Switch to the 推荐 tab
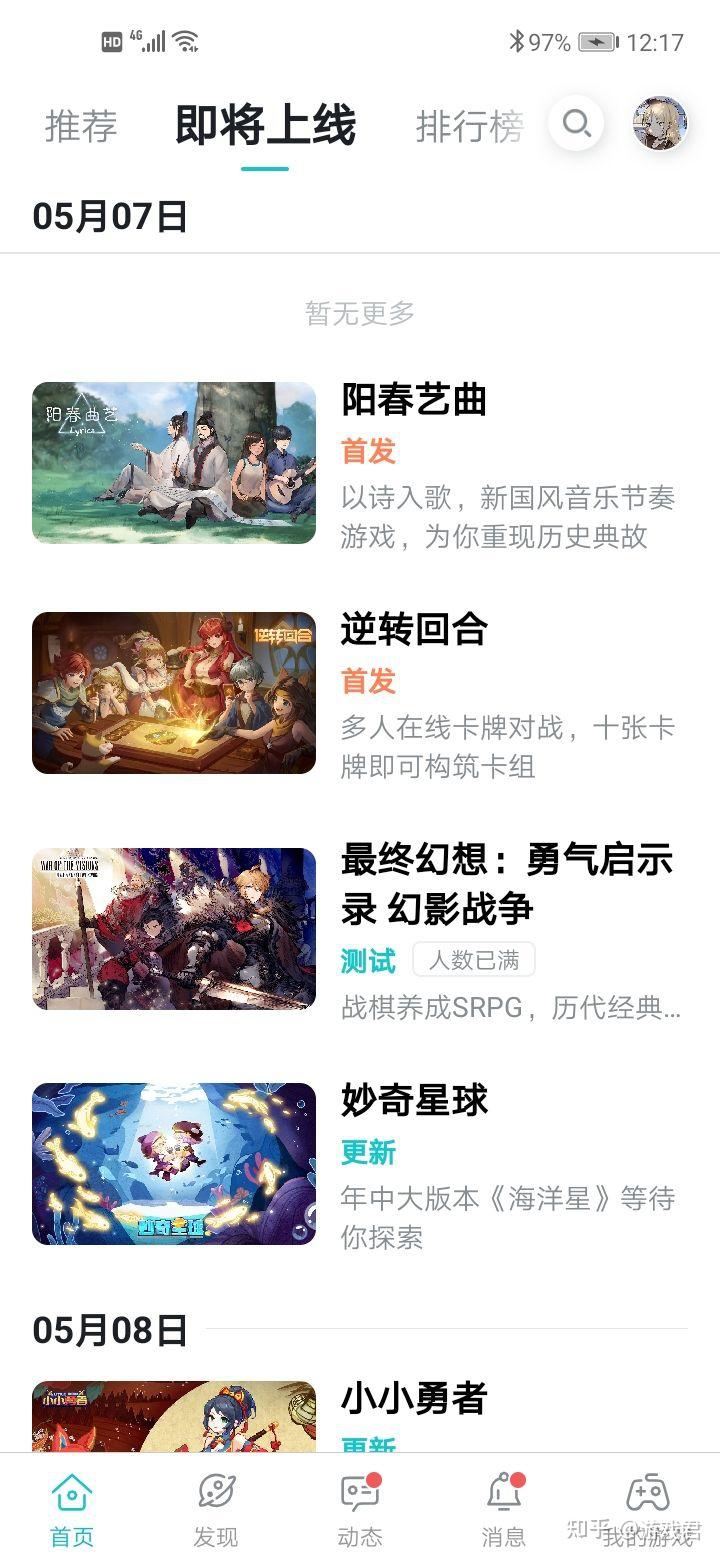The image size is (720, 1560). tap(81, 127)
